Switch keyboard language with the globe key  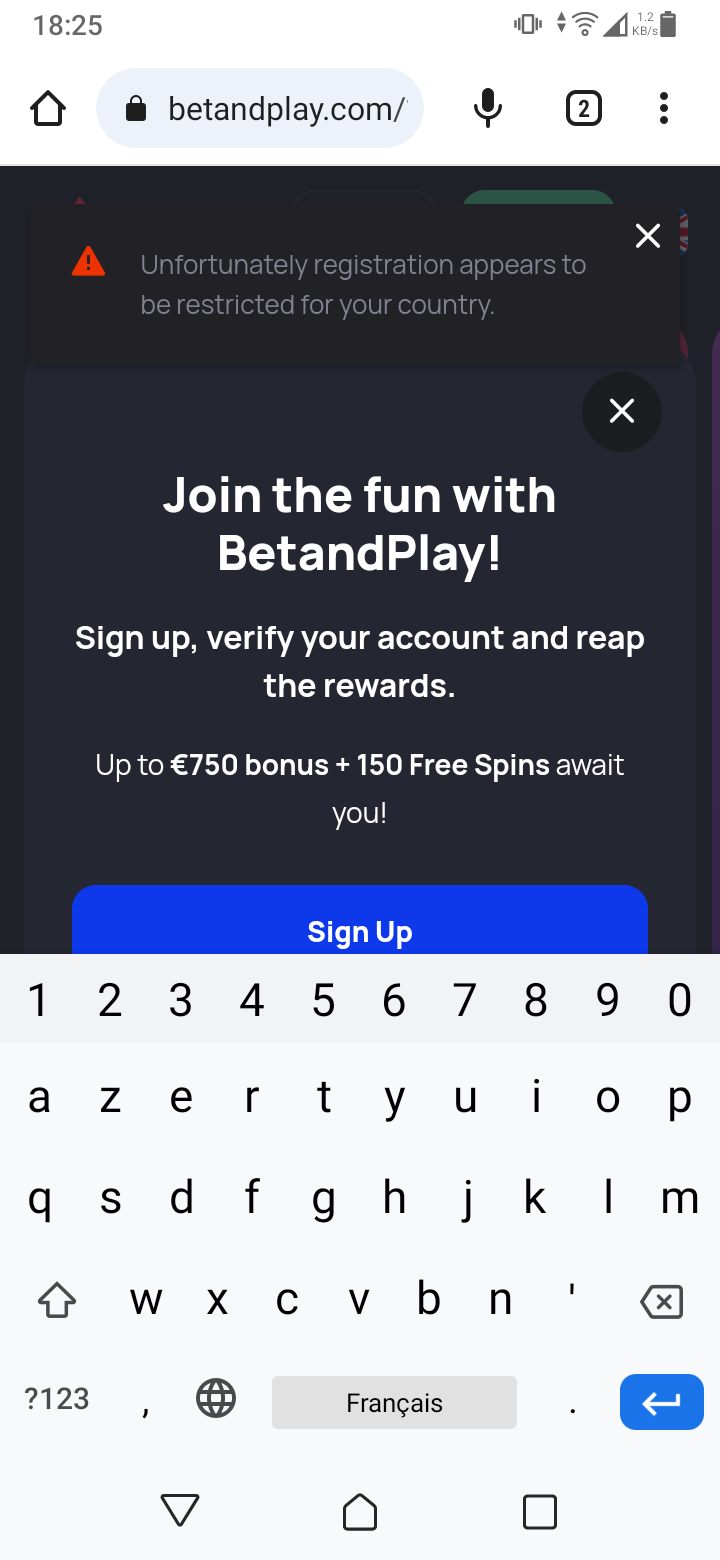(x=216, y=1399)
